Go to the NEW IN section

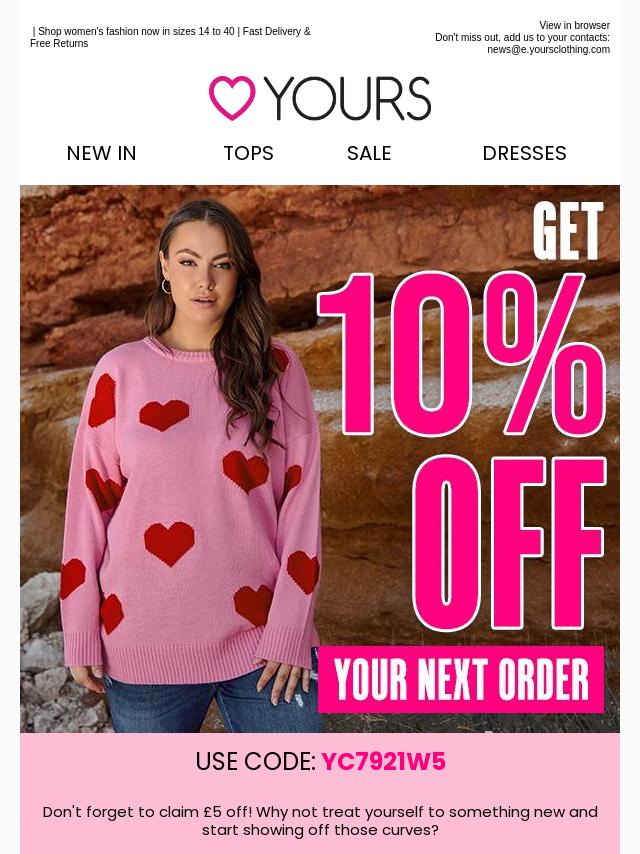click(101, 153)
